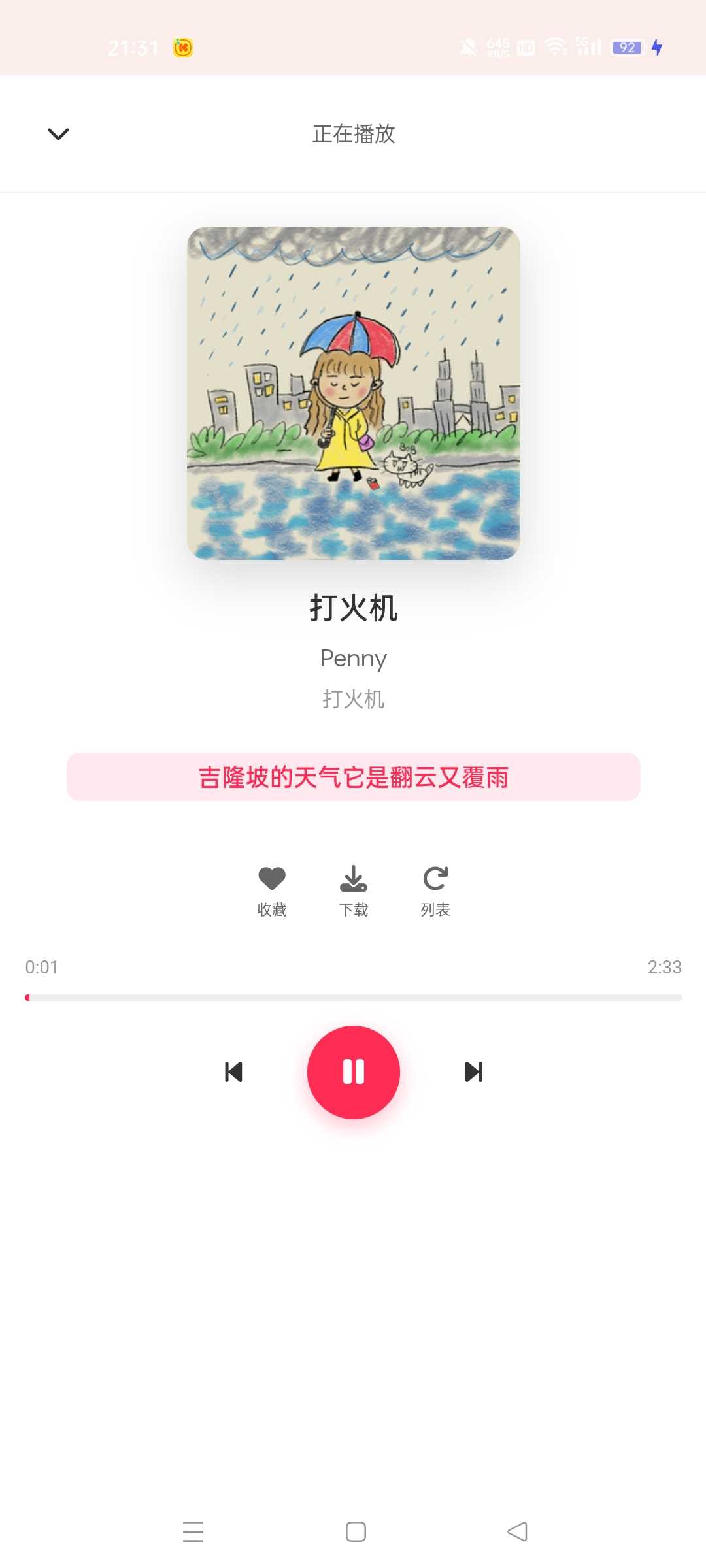Pause the song 打火机

click(x=354, y=1072)
